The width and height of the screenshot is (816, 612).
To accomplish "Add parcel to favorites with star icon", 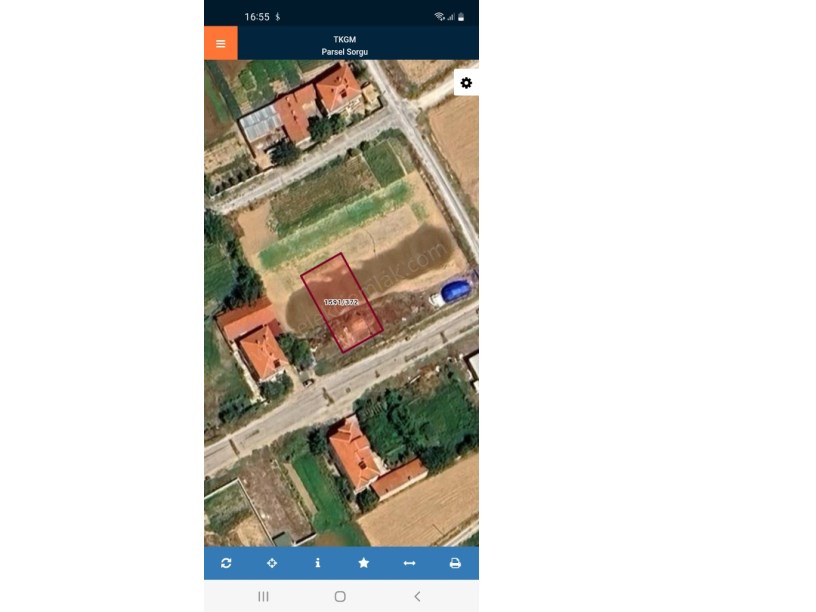I will coord(364,563).
